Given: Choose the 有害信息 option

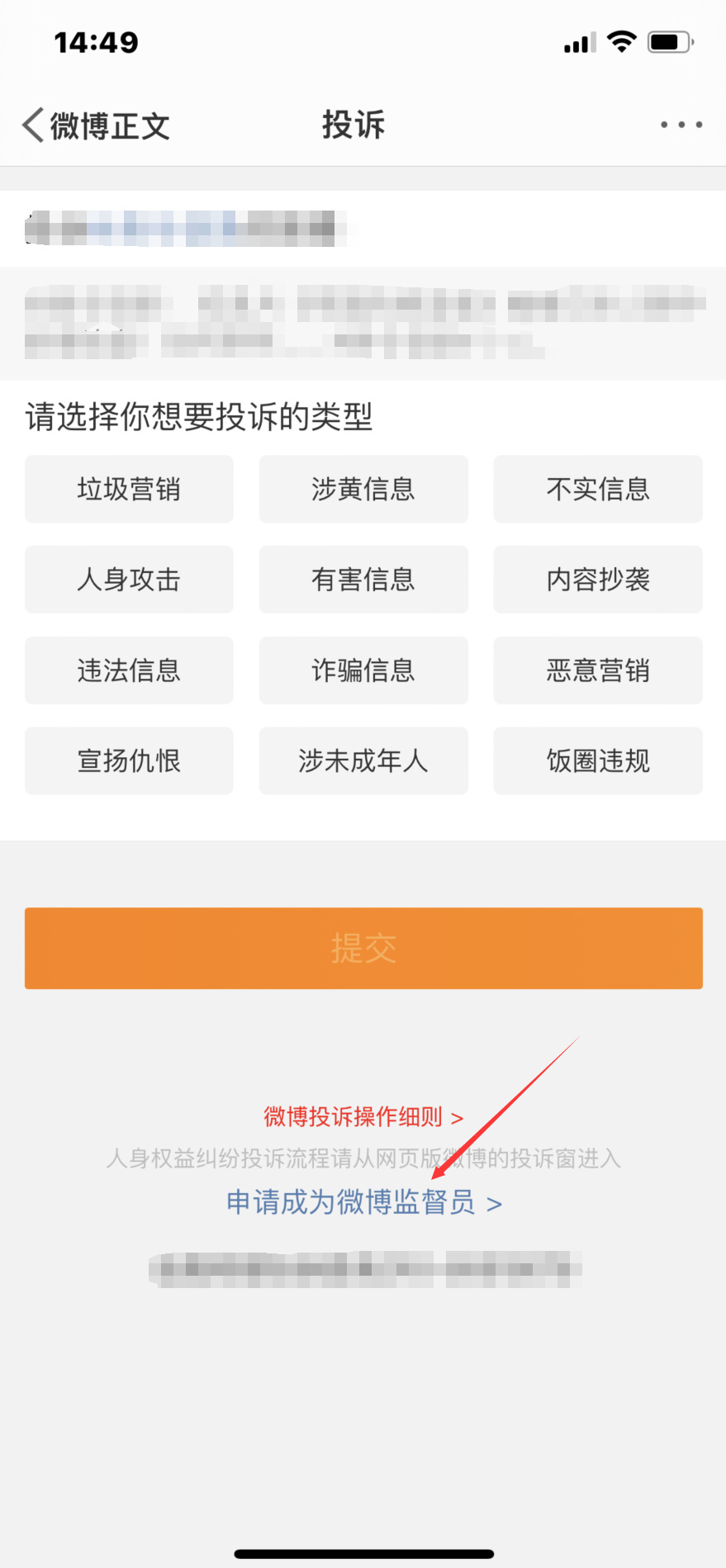Looking at the screenshot, I should [363, 580].
